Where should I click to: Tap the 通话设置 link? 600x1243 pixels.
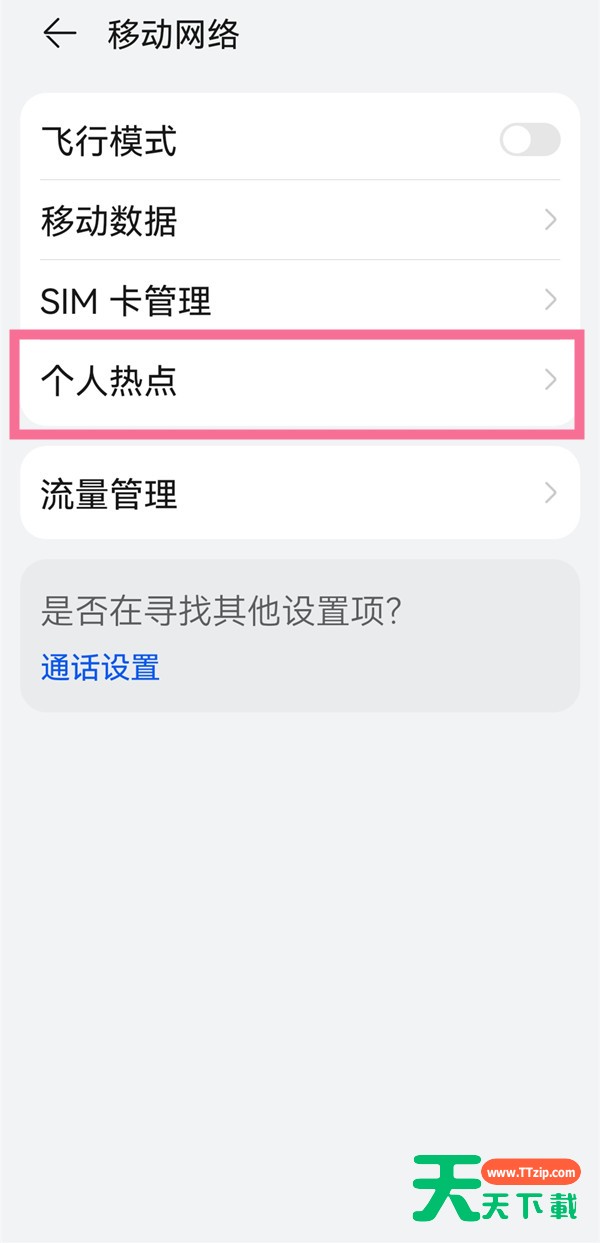(x=100, y=667)
